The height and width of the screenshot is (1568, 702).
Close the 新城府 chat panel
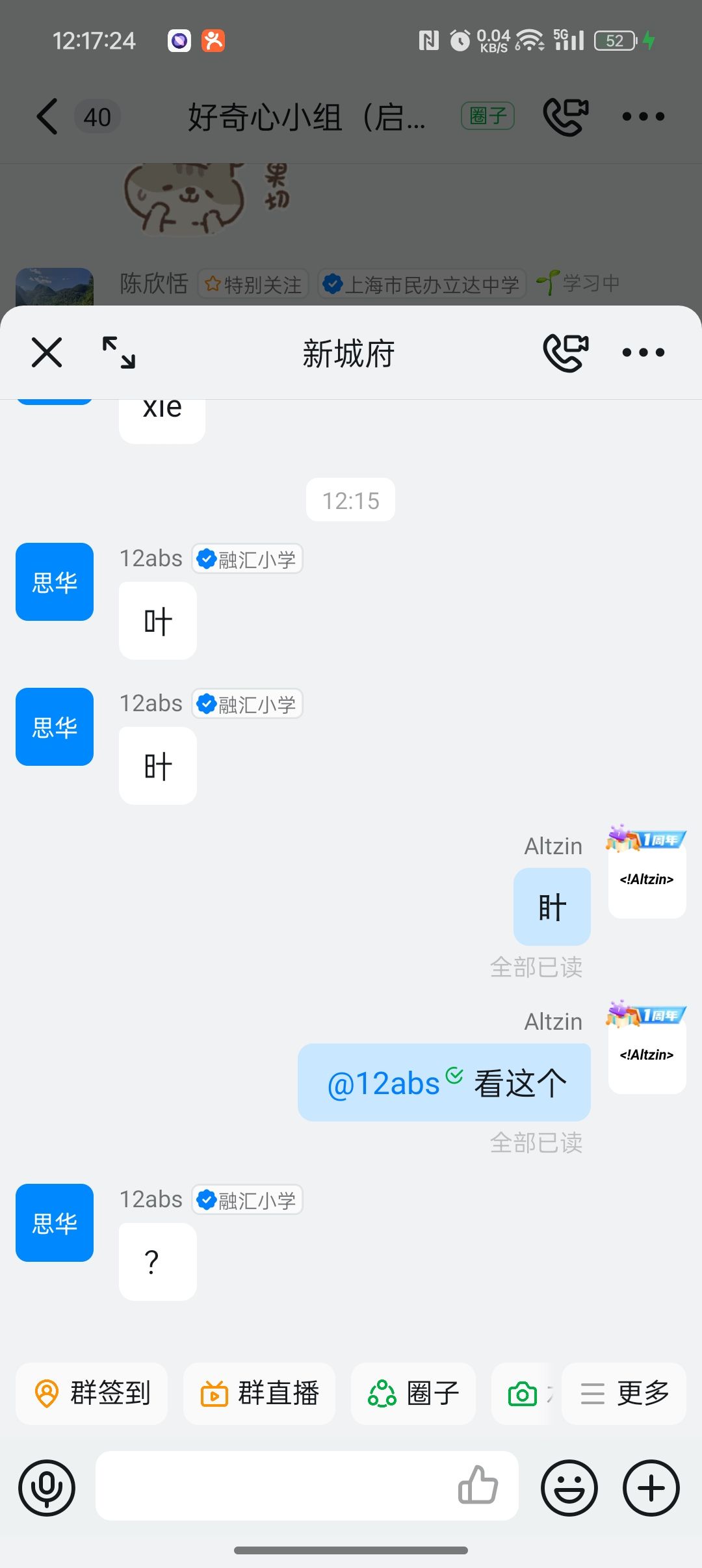(47, 352)
